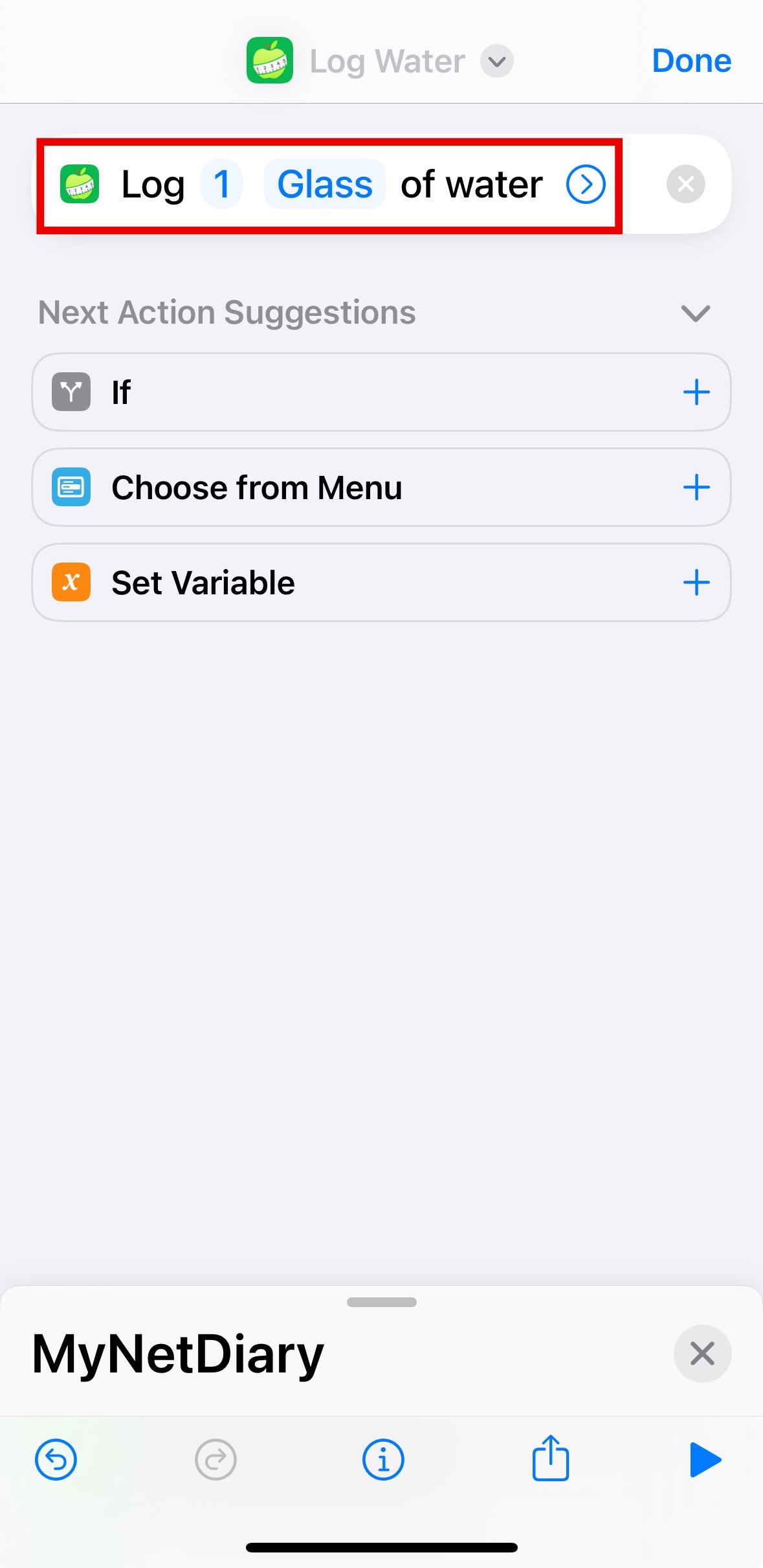Change the quantity value 1

(x=222, y=185)
